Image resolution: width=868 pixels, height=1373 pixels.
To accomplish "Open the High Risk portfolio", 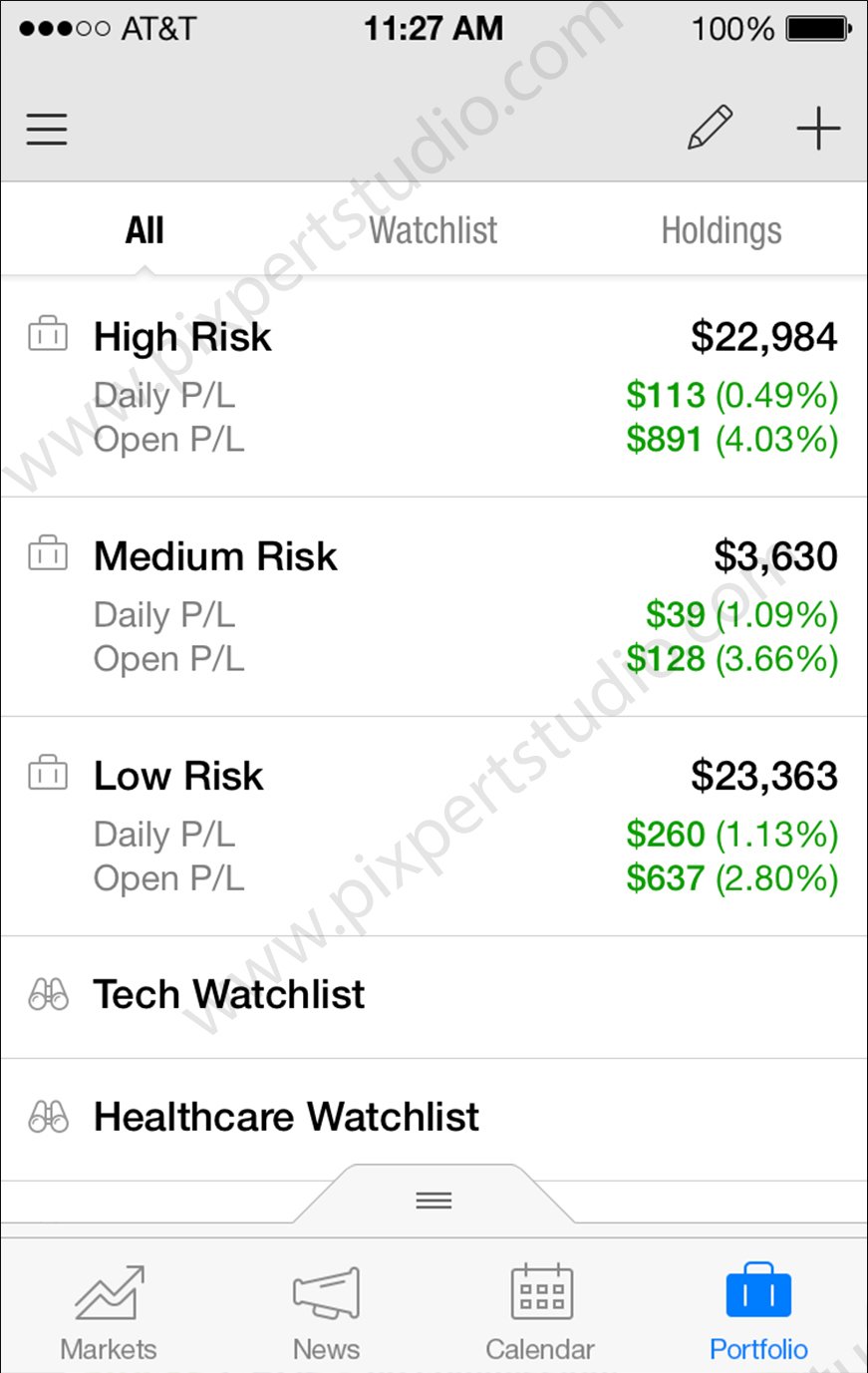I will (434, 387).
